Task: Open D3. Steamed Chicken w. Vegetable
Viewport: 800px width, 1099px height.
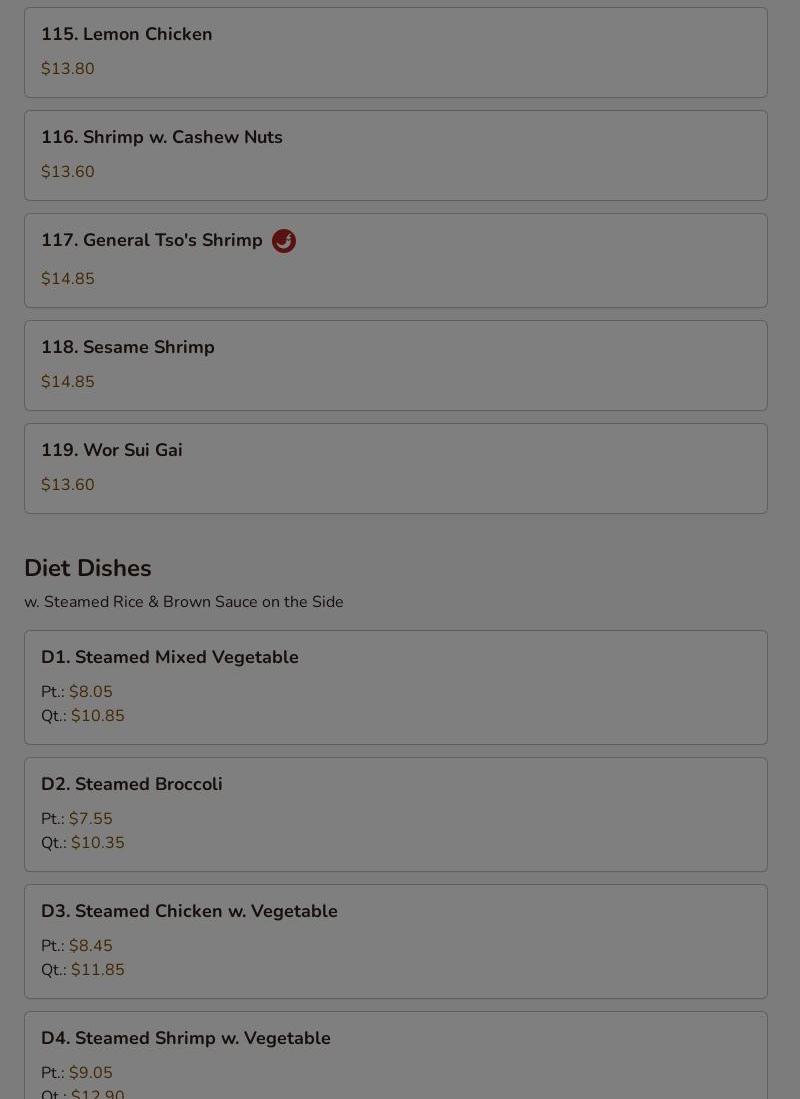Action: (x=395, y=941)
